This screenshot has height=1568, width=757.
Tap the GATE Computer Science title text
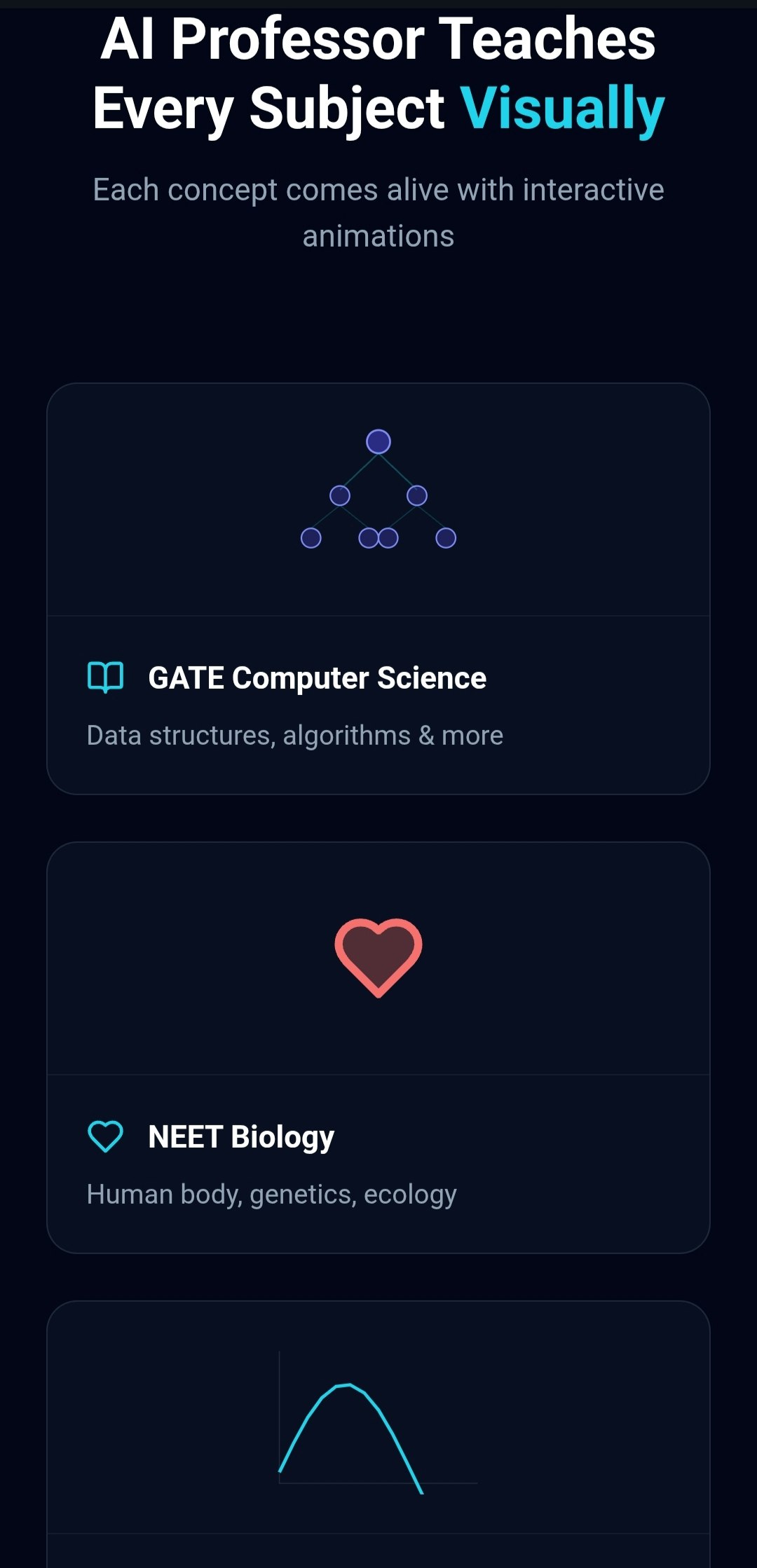tap(317, 677)
